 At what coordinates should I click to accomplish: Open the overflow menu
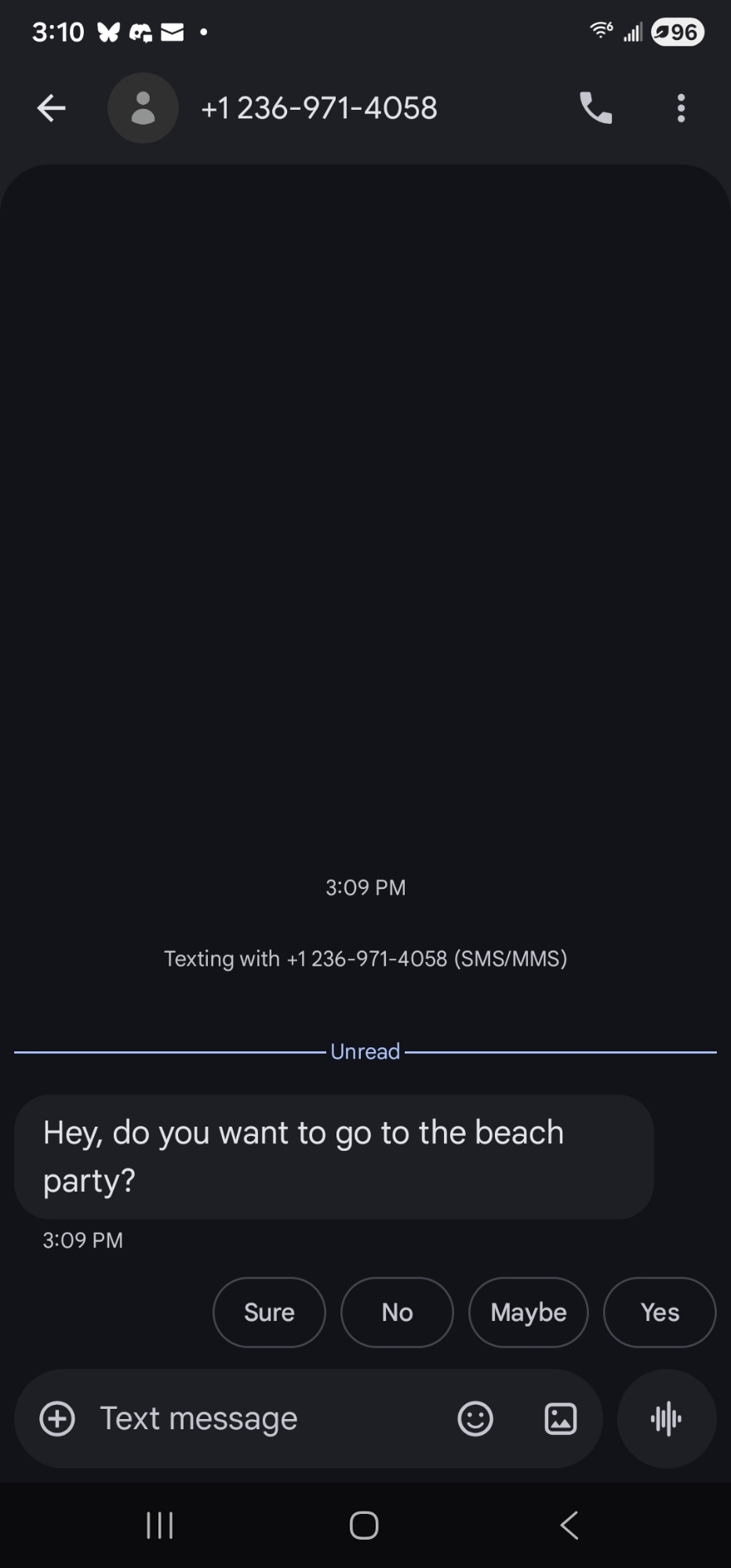click(681, 108)
